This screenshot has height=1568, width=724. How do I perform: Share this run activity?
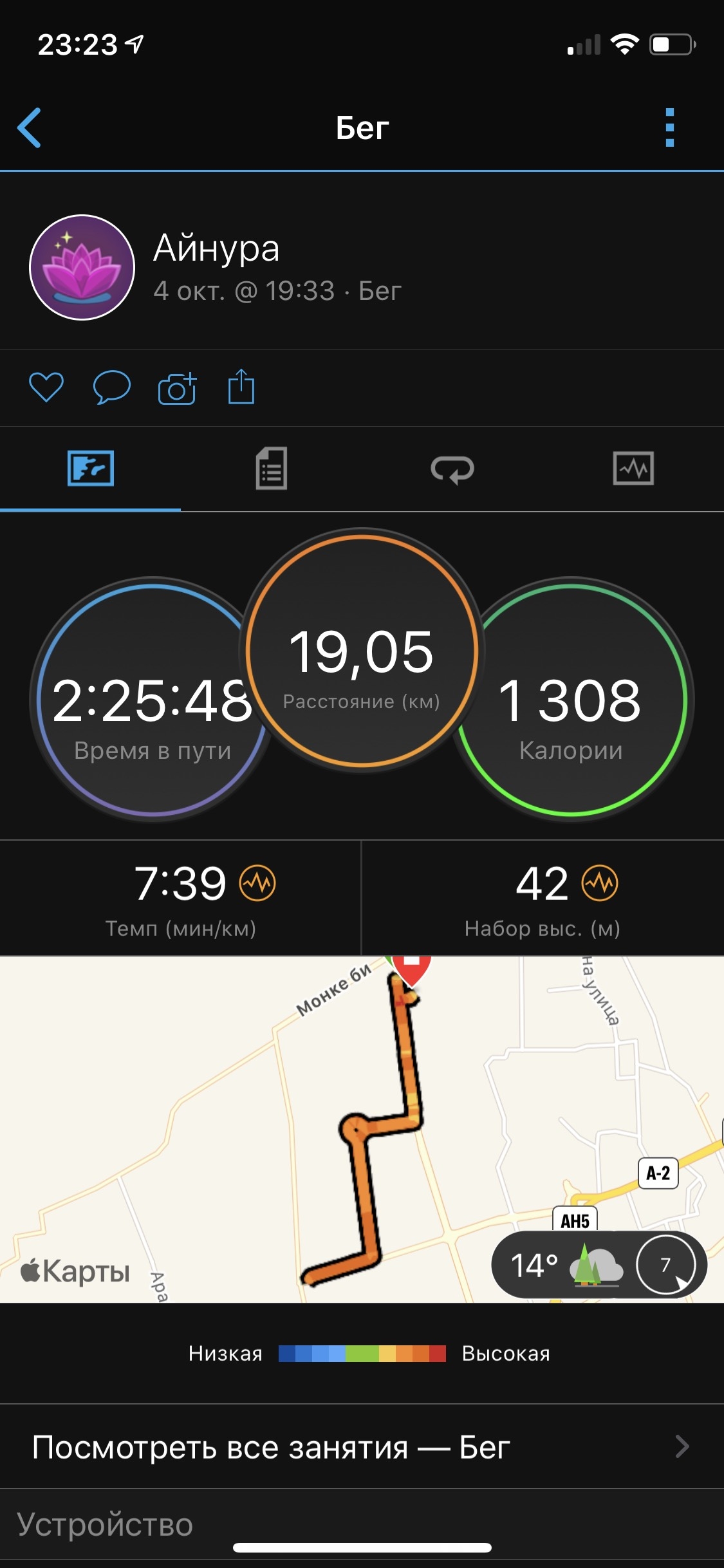241,387
